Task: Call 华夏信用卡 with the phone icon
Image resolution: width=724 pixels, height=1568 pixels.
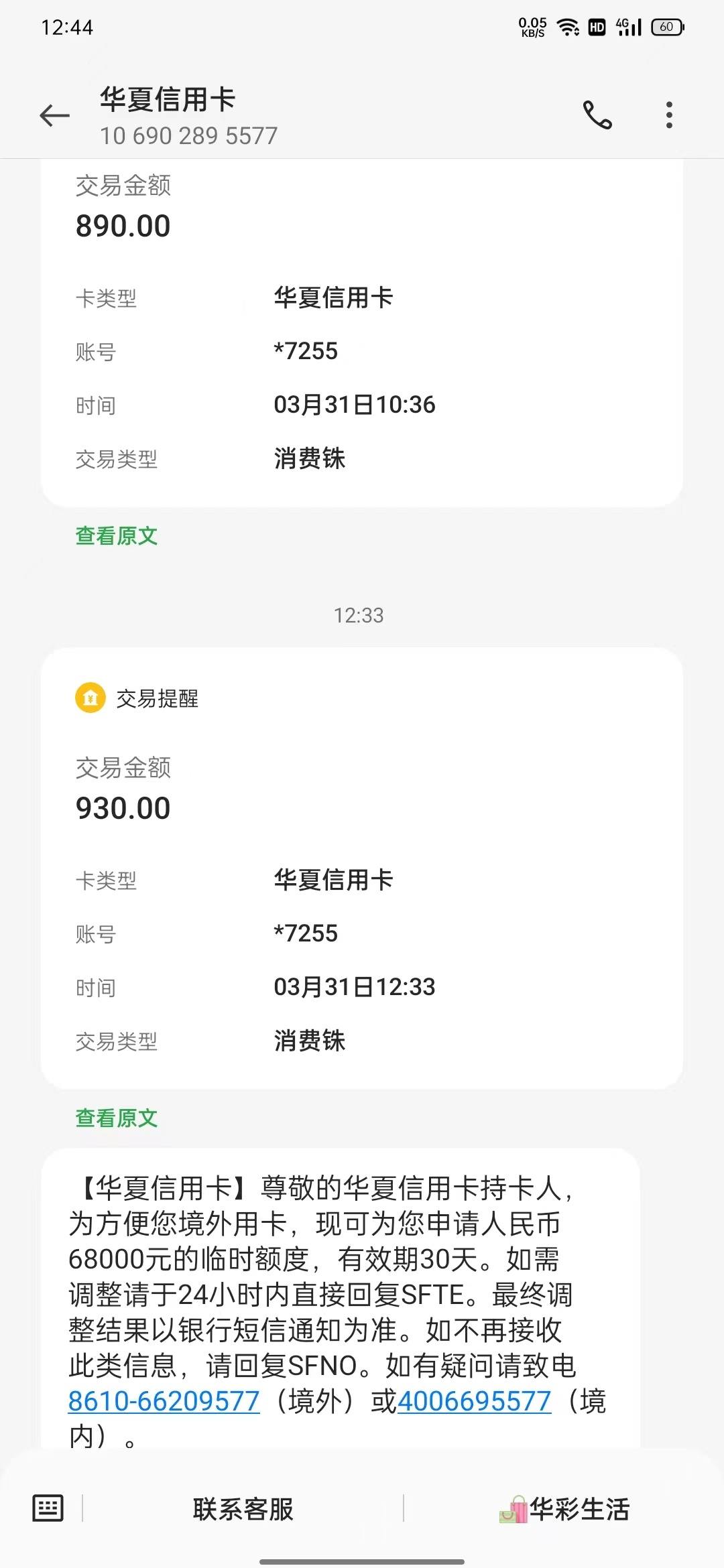Action: 597,115
